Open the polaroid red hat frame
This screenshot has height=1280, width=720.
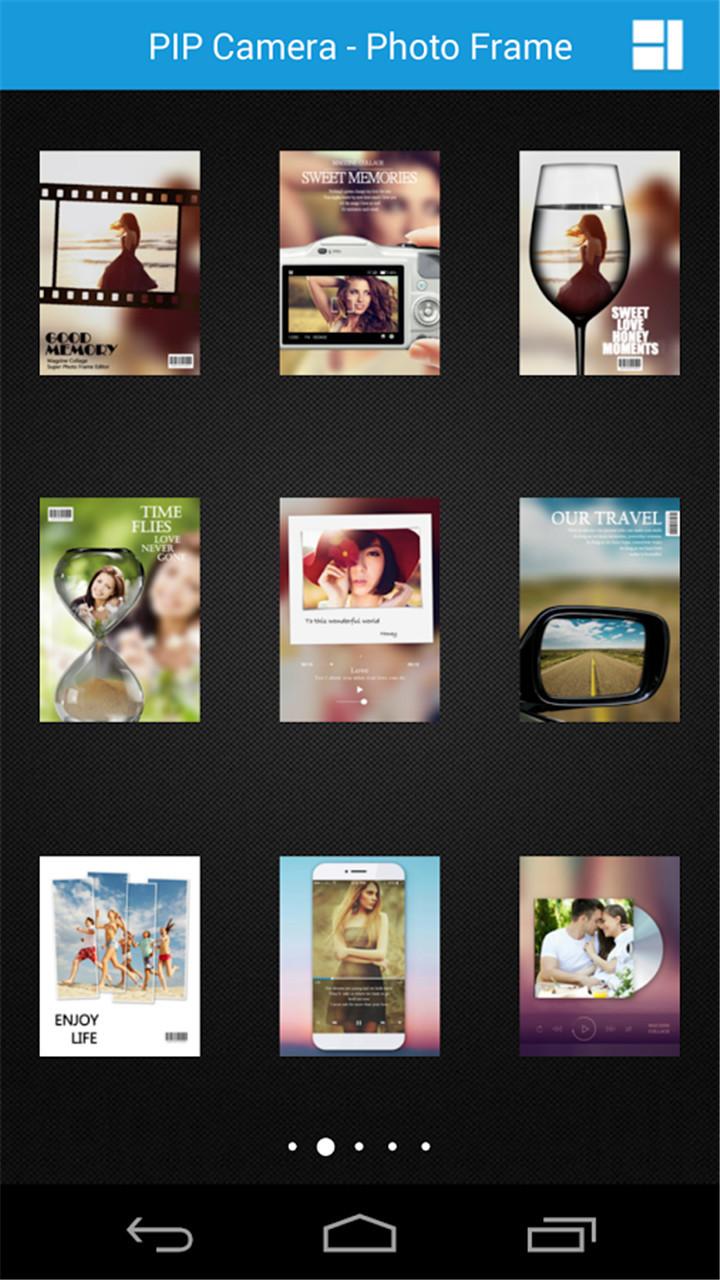pos(360,610)
